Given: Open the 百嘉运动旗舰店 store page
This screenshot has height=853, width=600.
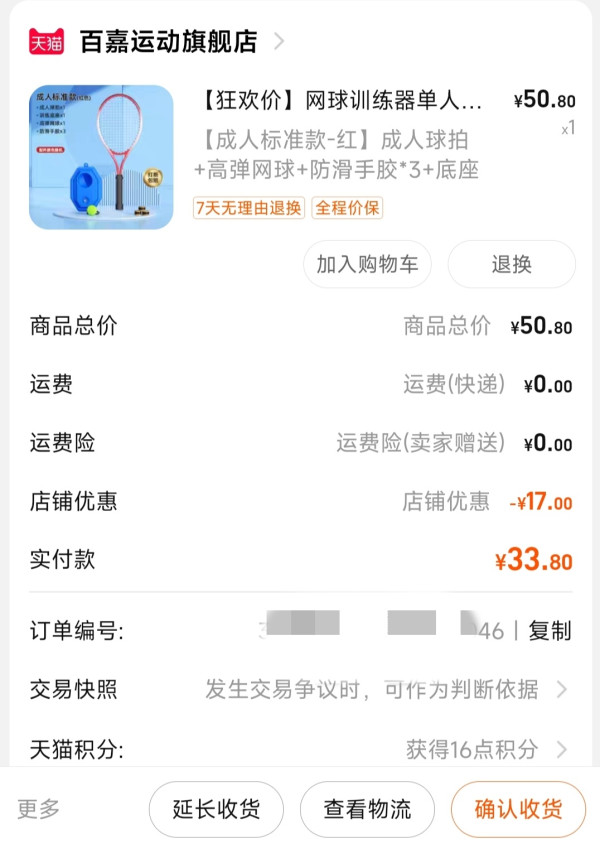Looking at the screenshot, I should click(168, 41).
